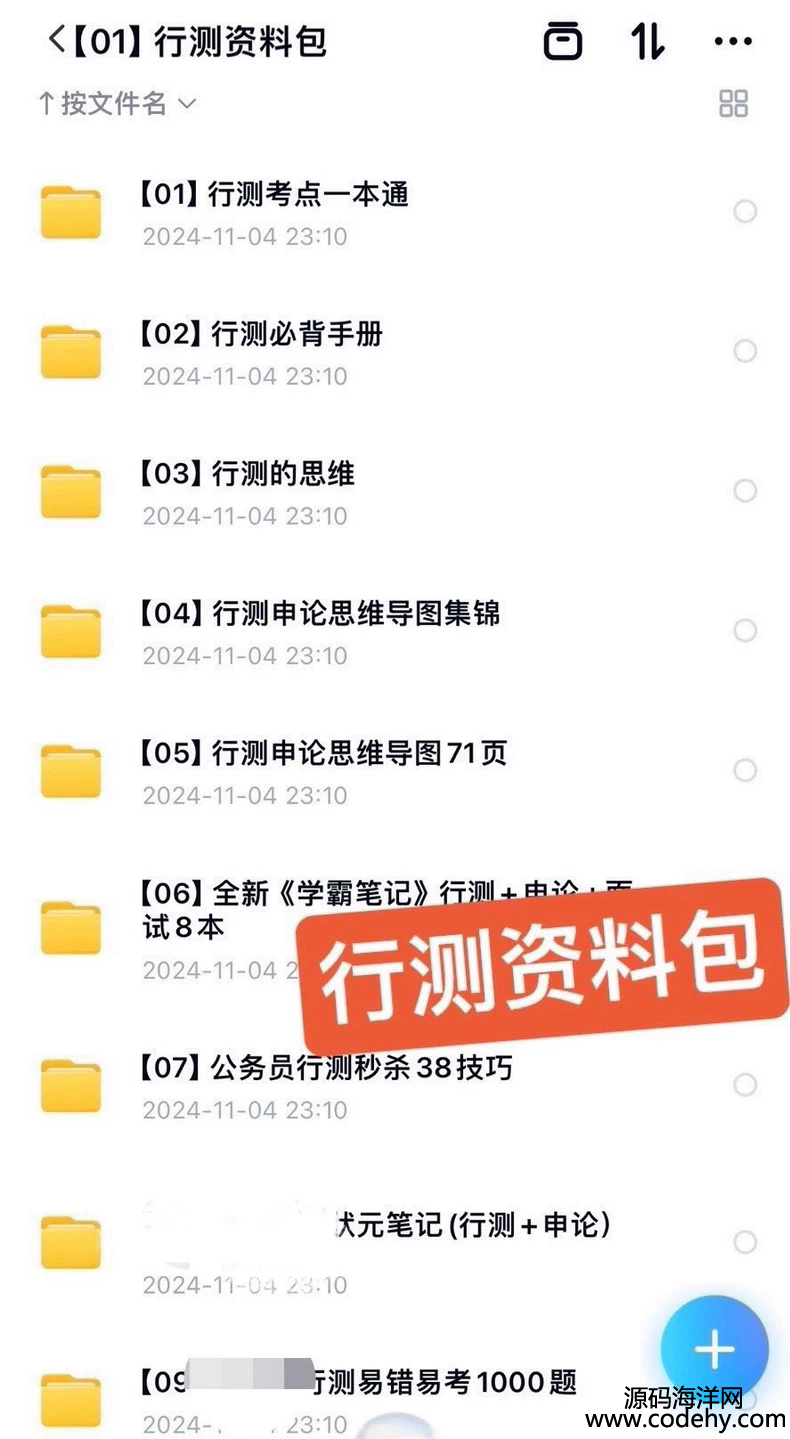Open the sort order icon
Viewport: 790px width, 1439px height.
point(647,41)
